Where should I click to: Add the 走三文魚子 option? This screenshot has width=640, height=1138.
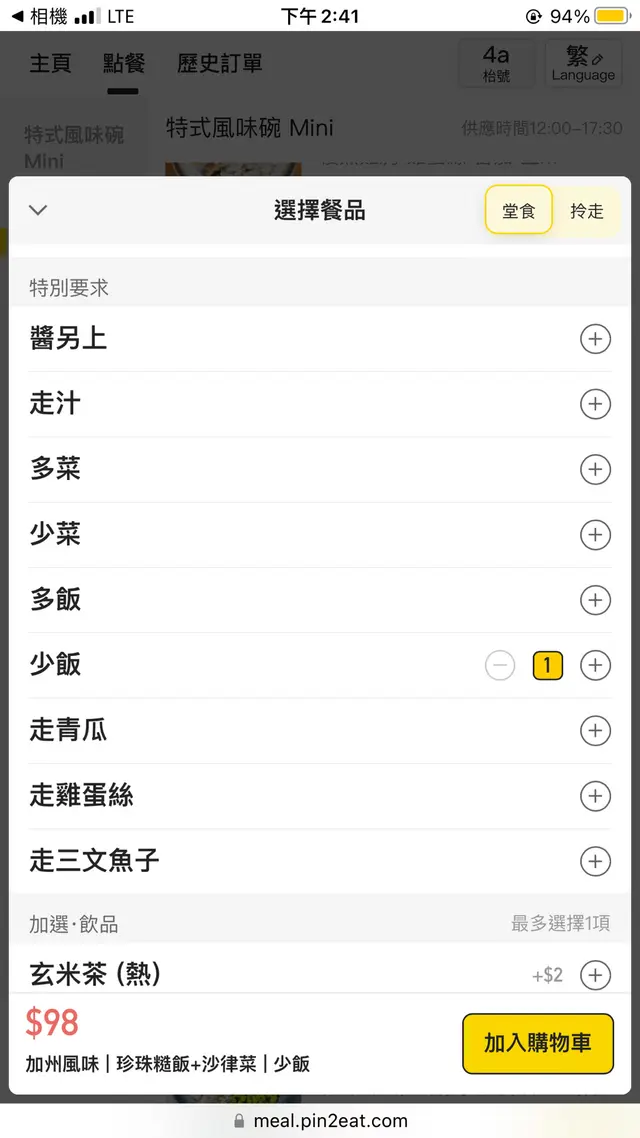[x=595, y=861]
